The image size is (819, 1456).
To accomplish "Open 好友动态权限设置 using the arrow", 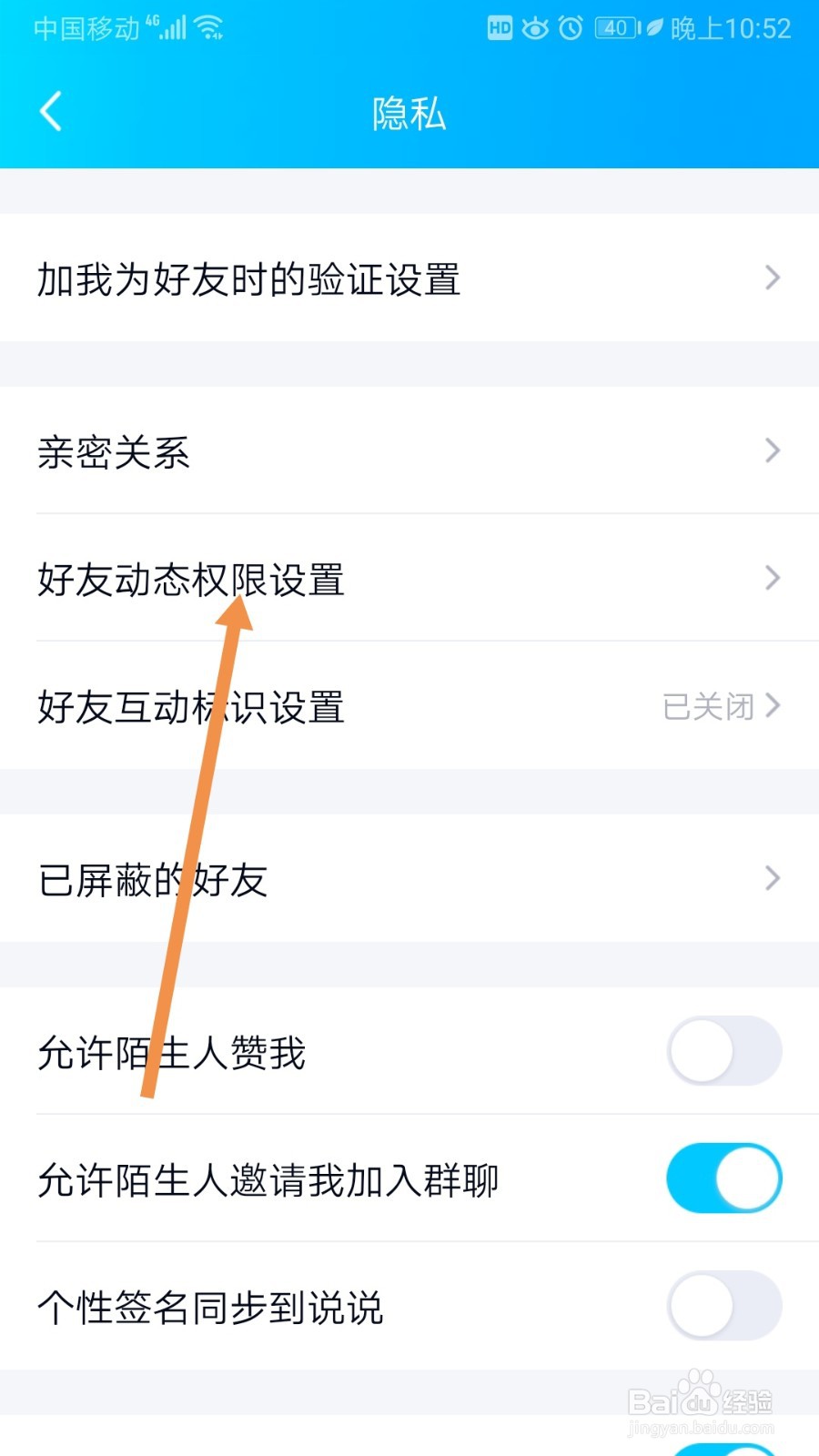I will (x=774, y=578).
